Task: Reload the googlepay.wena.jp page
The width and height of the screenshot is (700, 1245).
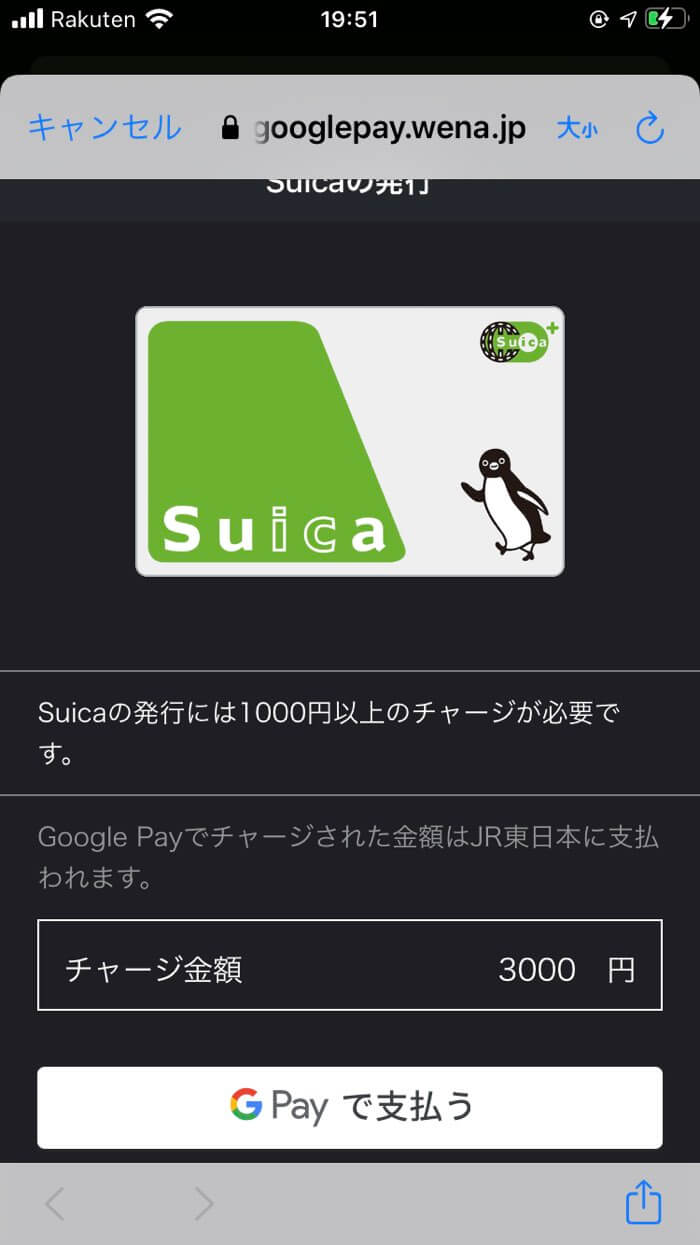Action: (x=650, y=128)
